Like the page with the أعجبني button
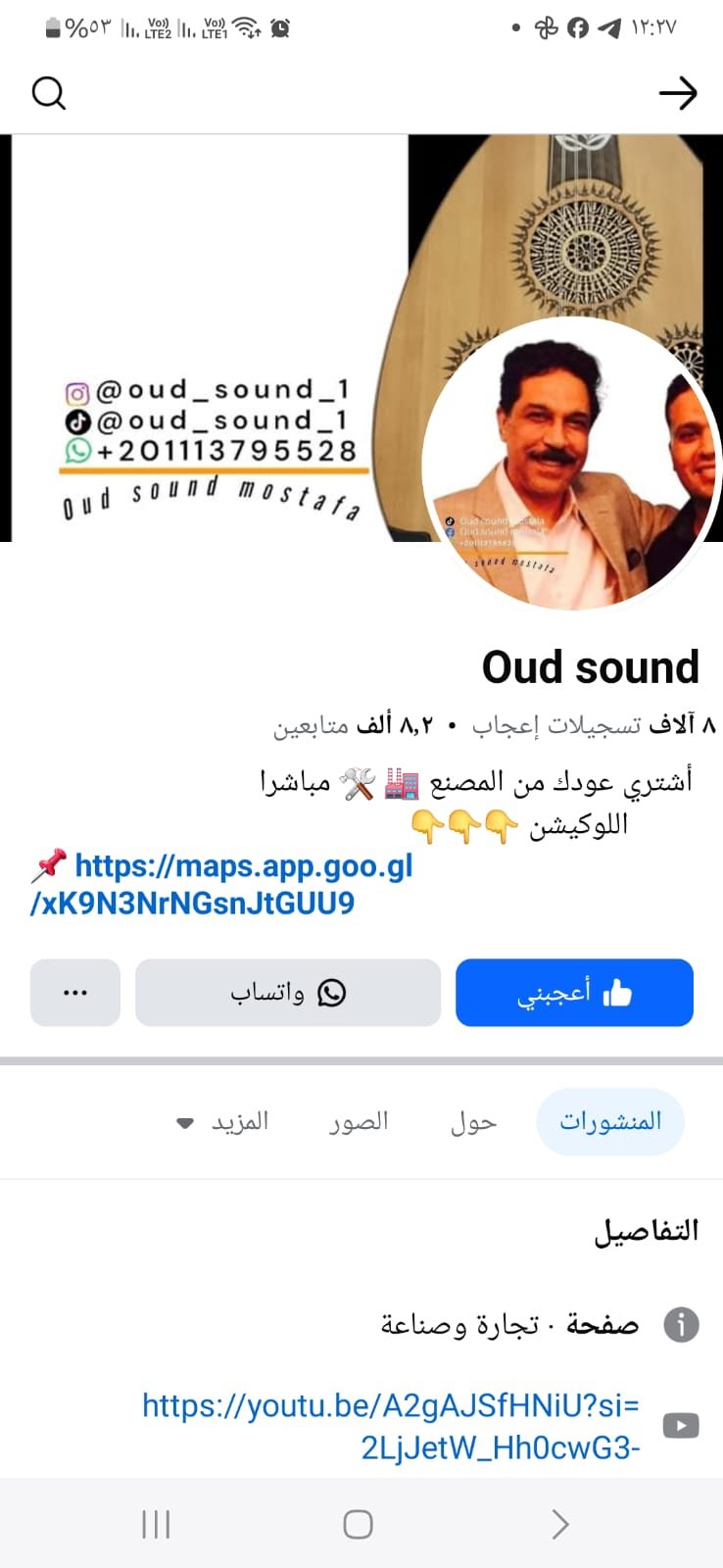 pyautogui.click(x=574, y=993)
